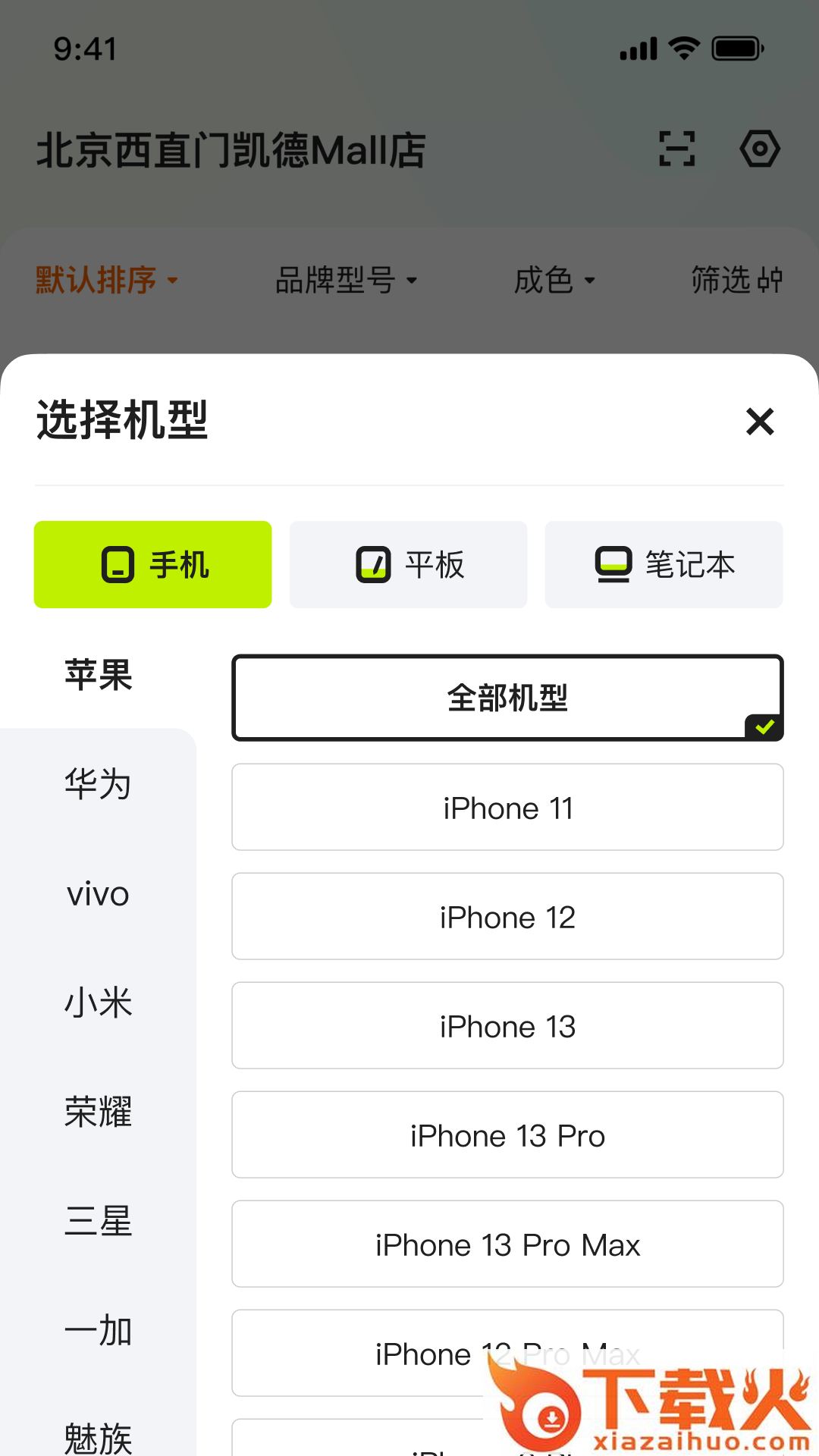
Task: Select vivo in the brand list
Action: 98,894
